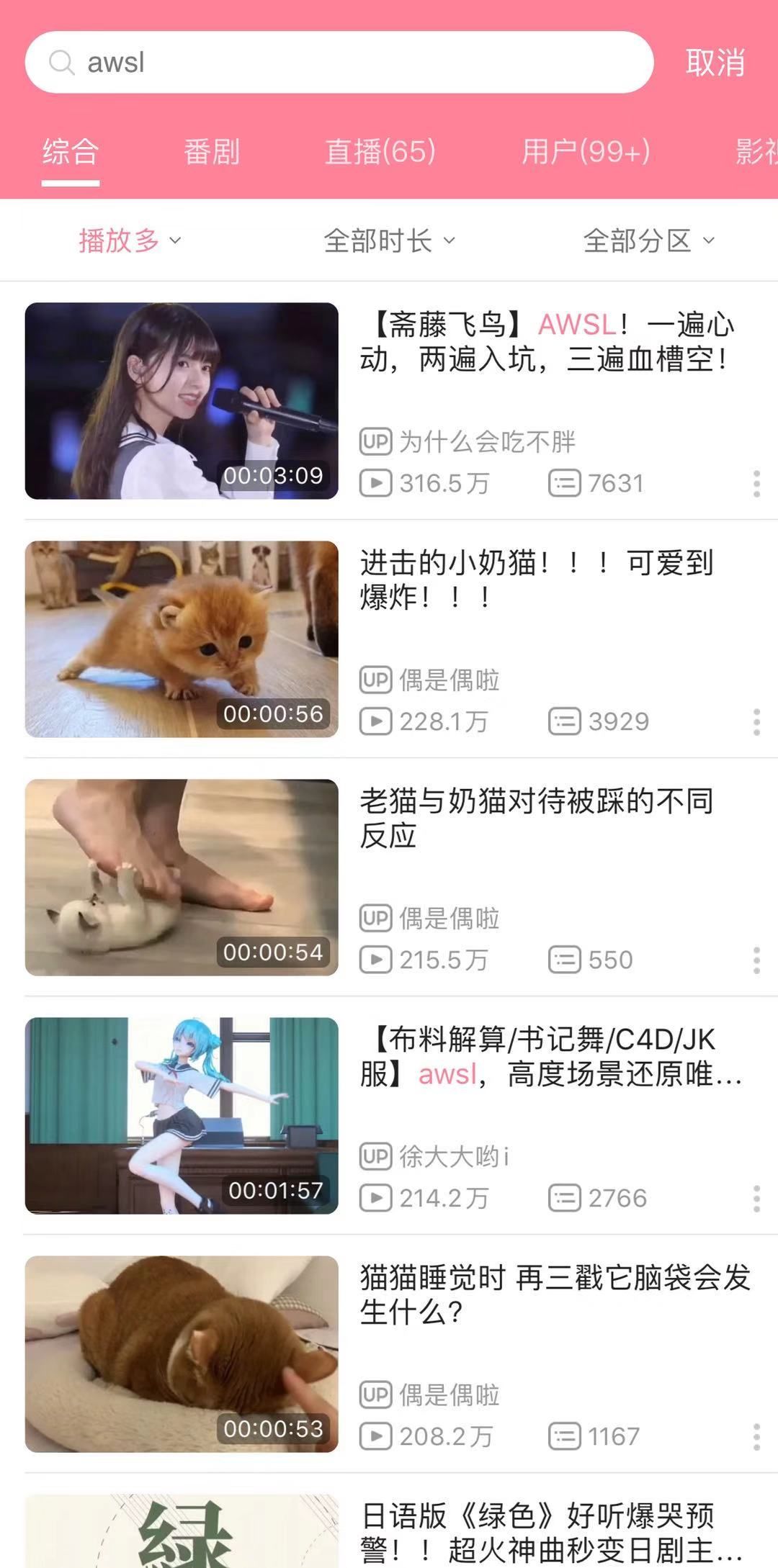Open more options for 斋藤飞鸟 video

point(756,484)
